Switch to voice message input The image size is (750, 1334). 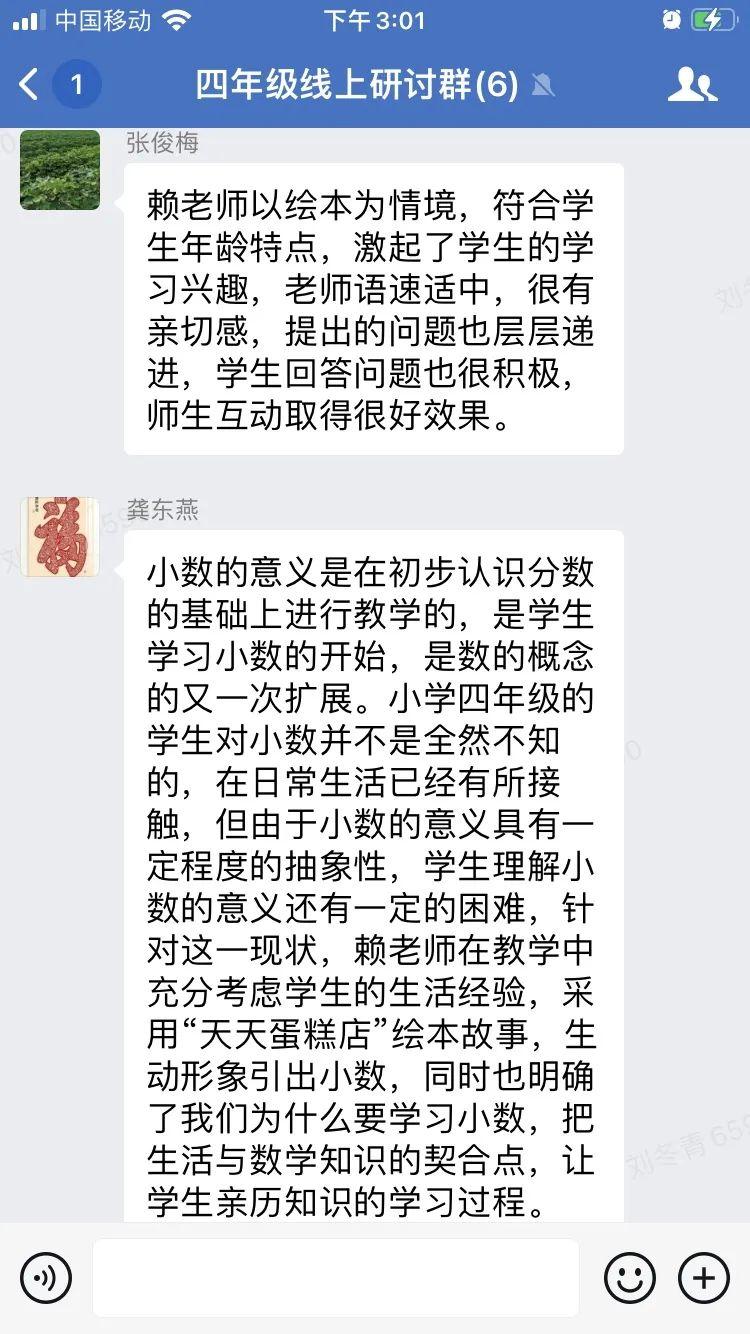(x=46, y=1277)
